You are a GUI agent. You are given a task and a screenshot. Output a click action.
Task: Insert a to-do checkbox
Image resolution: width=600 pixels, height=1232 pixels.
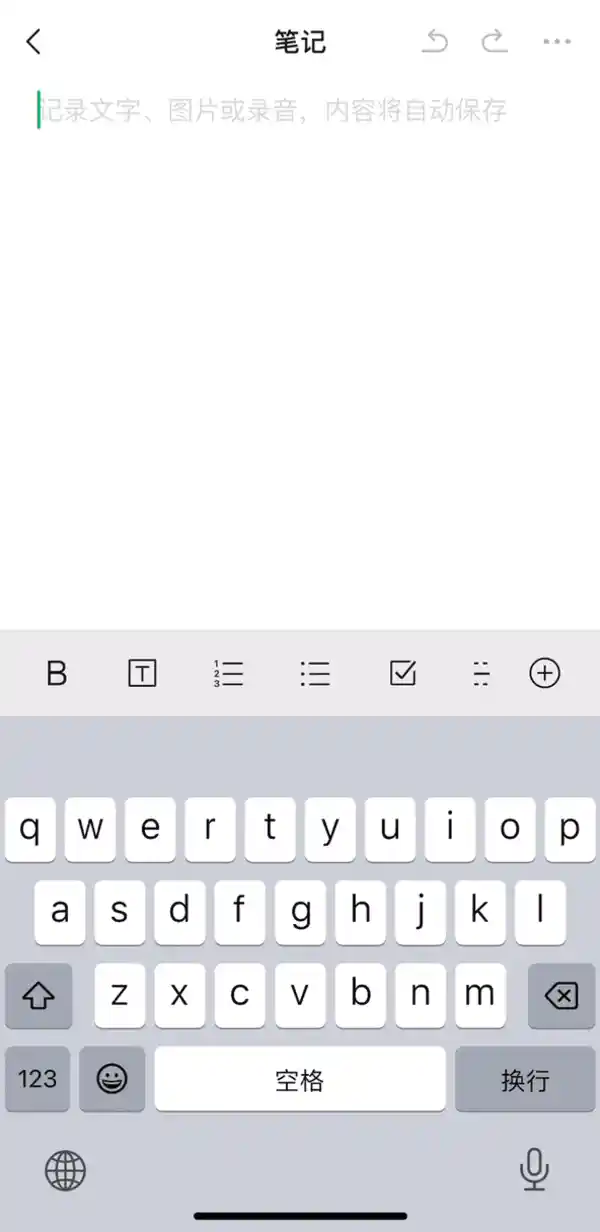402,674
